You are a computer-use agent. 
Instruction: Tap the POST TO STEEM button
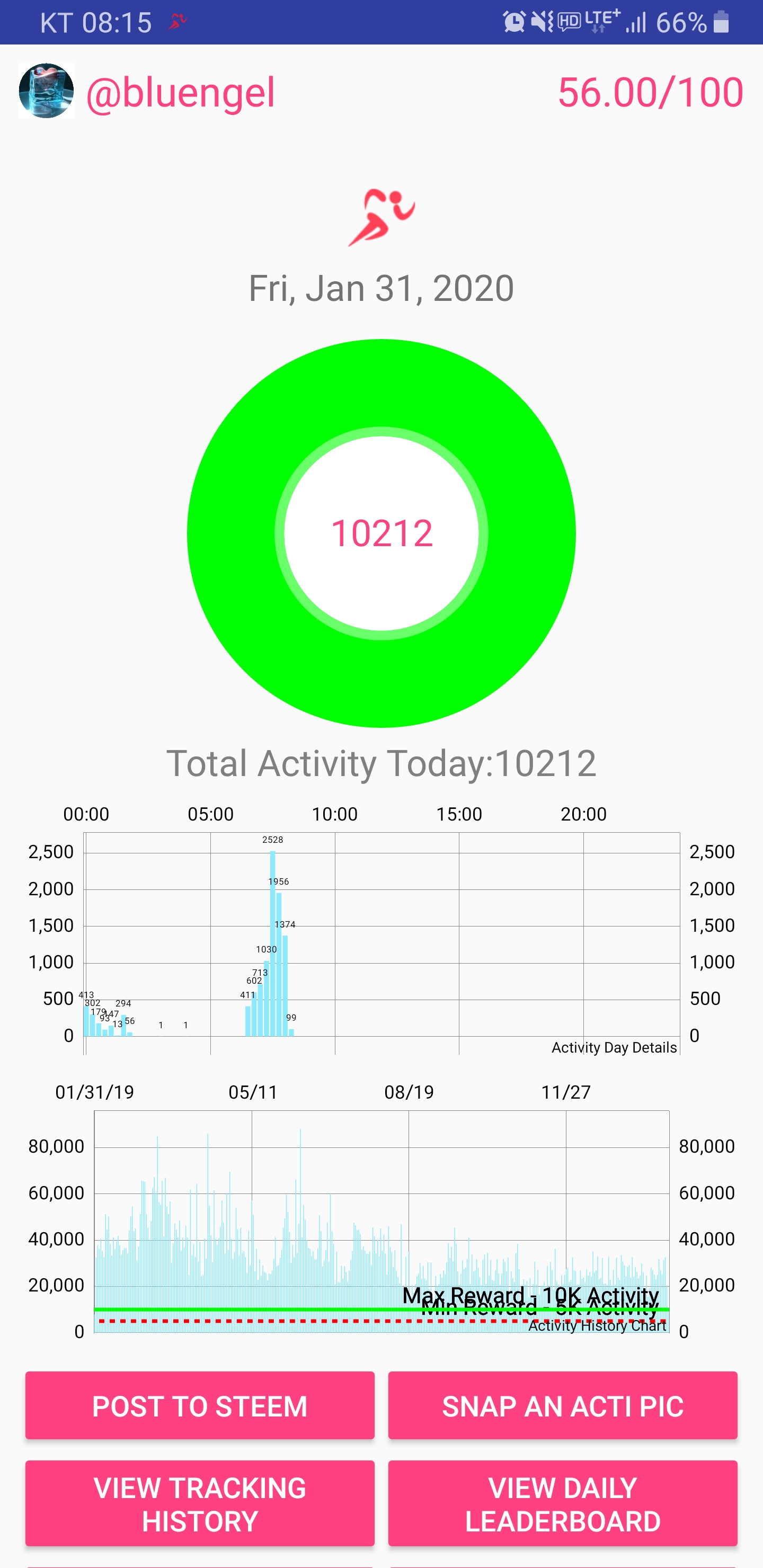coord(200,1405)
